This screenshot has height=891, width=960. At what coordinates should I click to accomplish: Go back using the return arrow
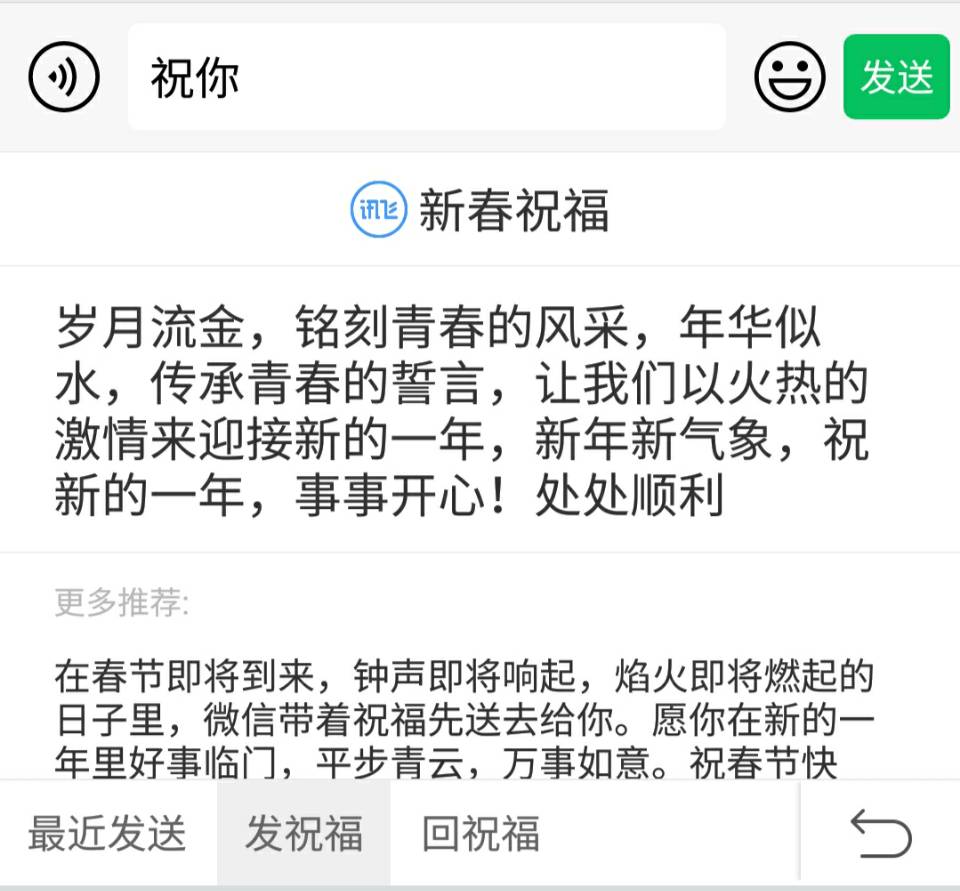point(880,833)
